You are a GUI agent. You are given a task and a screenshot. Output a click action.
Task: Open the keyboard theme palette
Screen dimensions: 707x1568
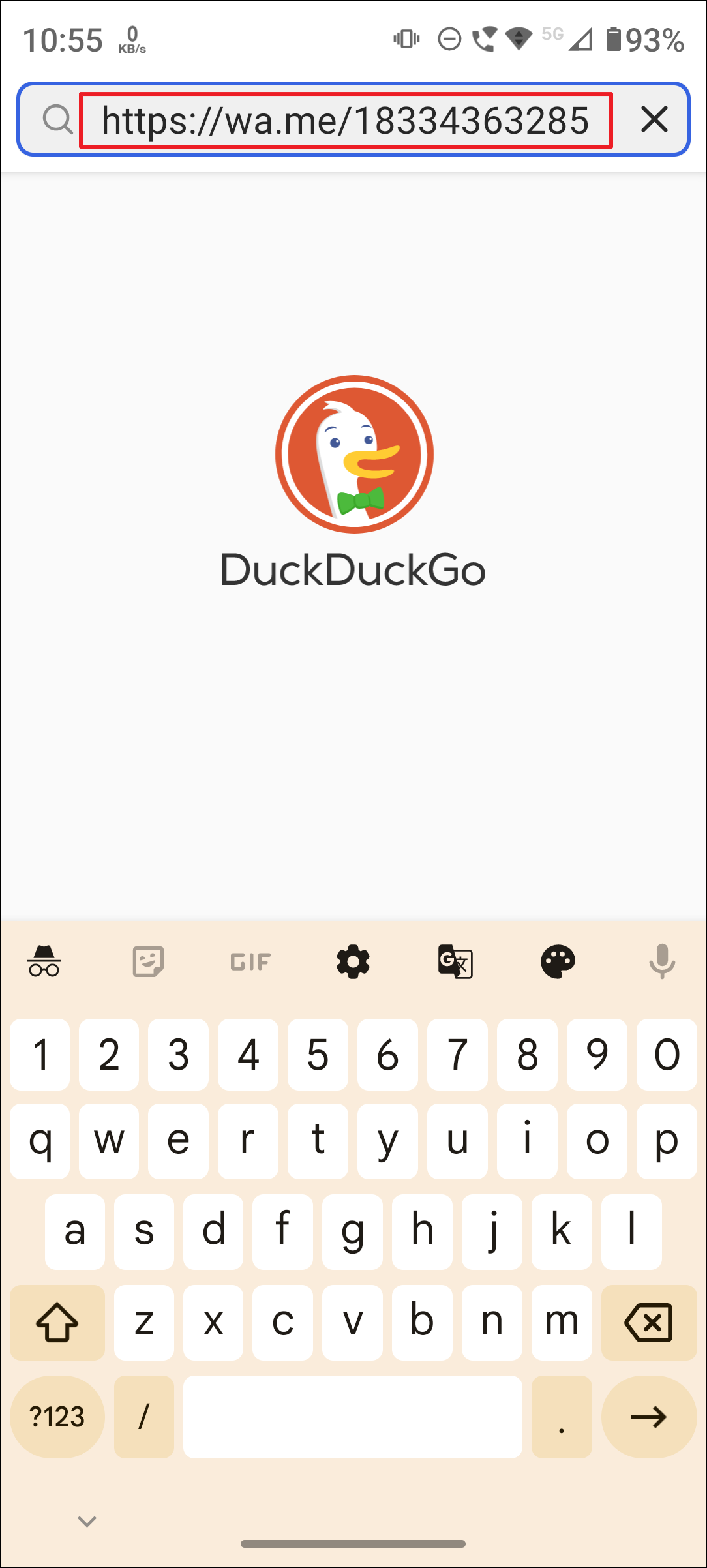point(558,961)
